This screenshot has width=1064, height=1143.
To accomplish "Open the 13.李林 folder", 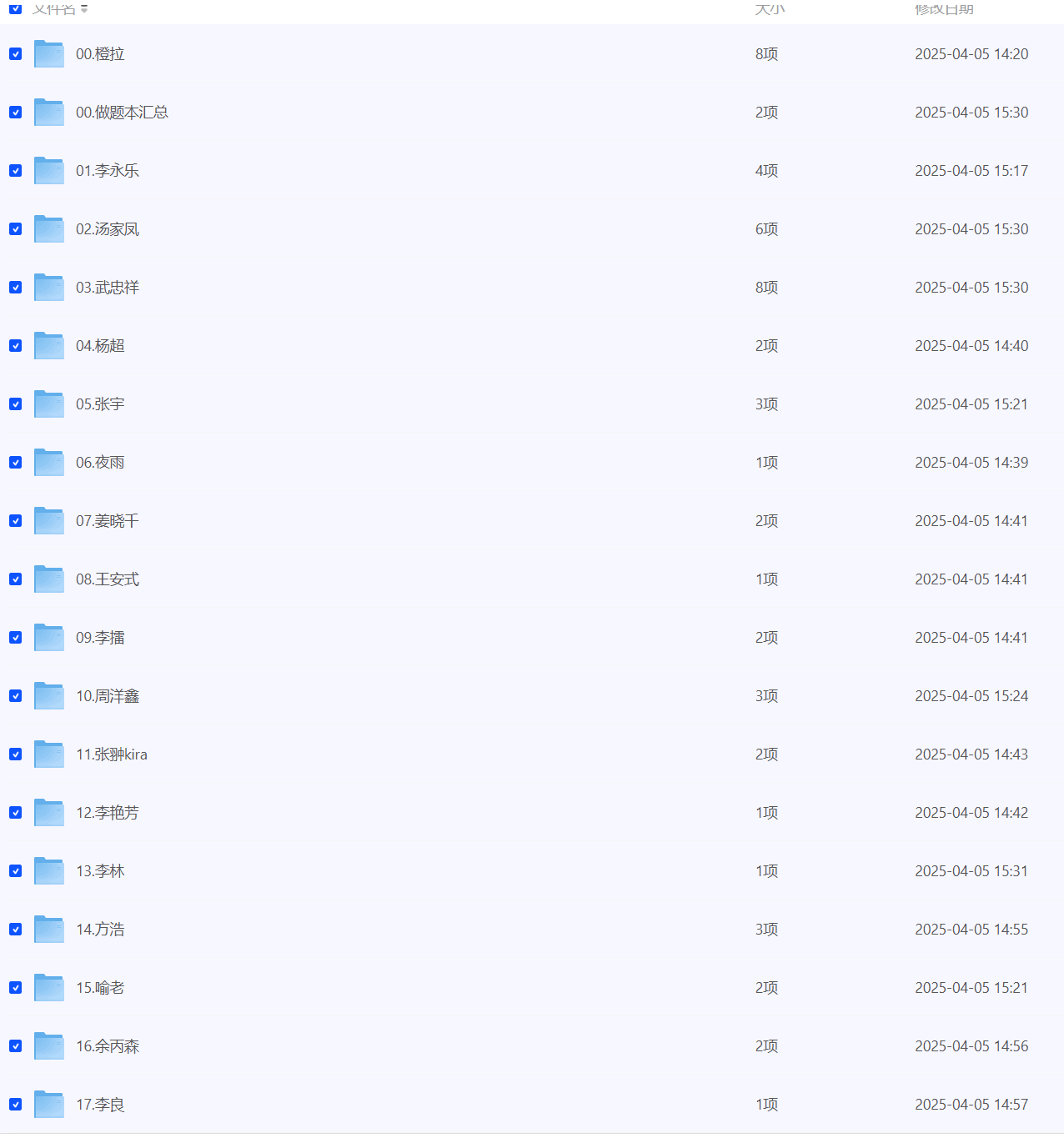I will click(x=100, y=871).
